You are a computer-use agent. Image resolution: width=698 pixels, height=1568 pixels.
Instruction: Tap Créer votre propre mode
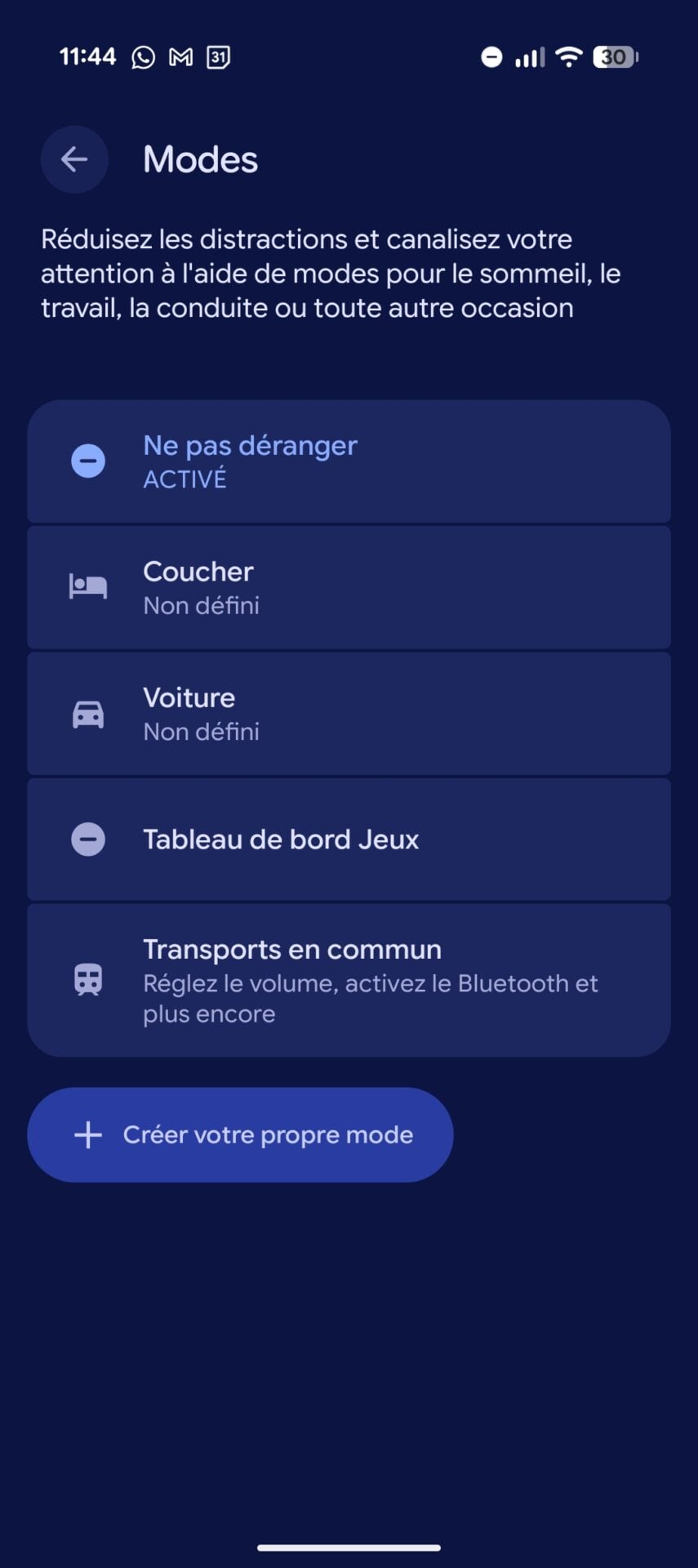(x=240, y=1134)
